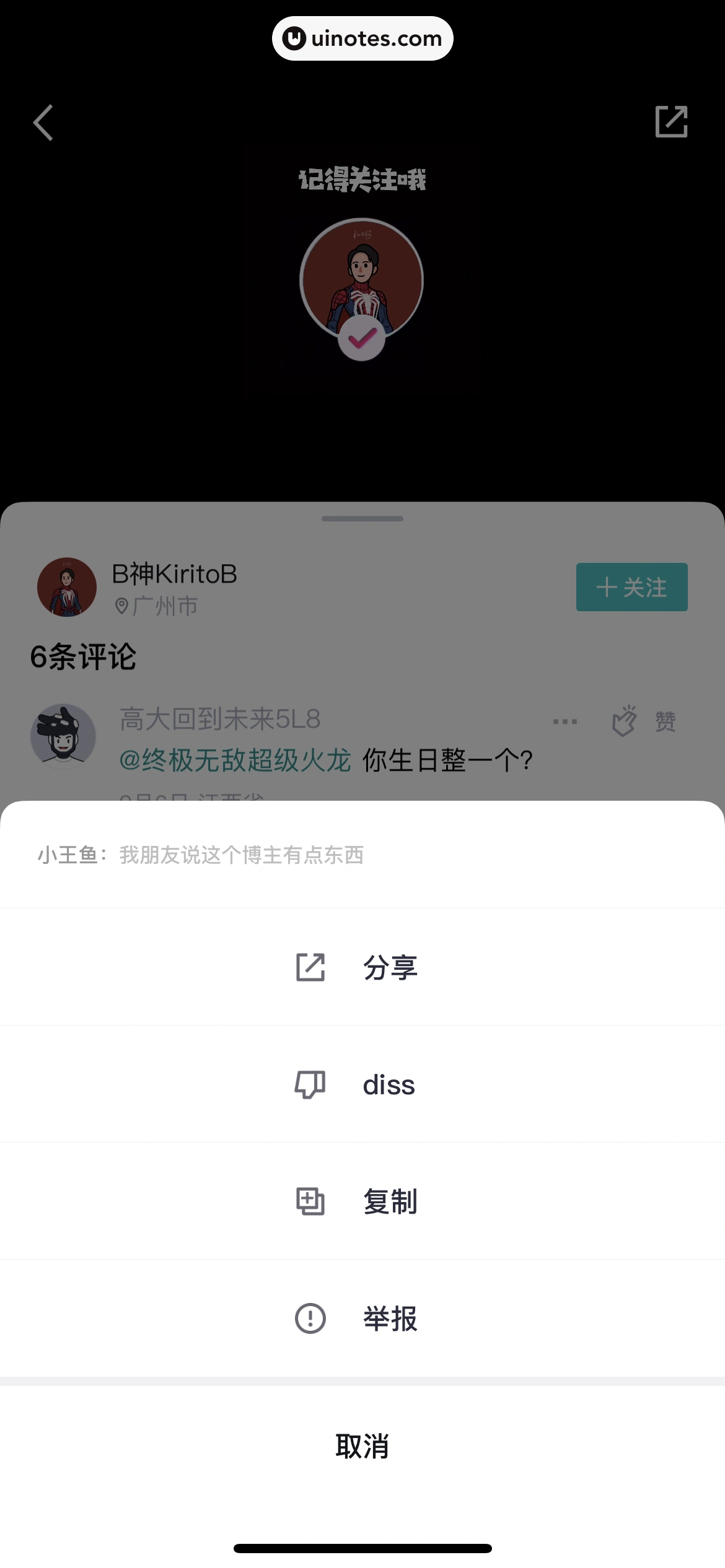Viewport: 725px width, 1568px height.
Task: Select the 分享 share icon in action sheet
Action: pyautogui.click(x=310, y=968)
